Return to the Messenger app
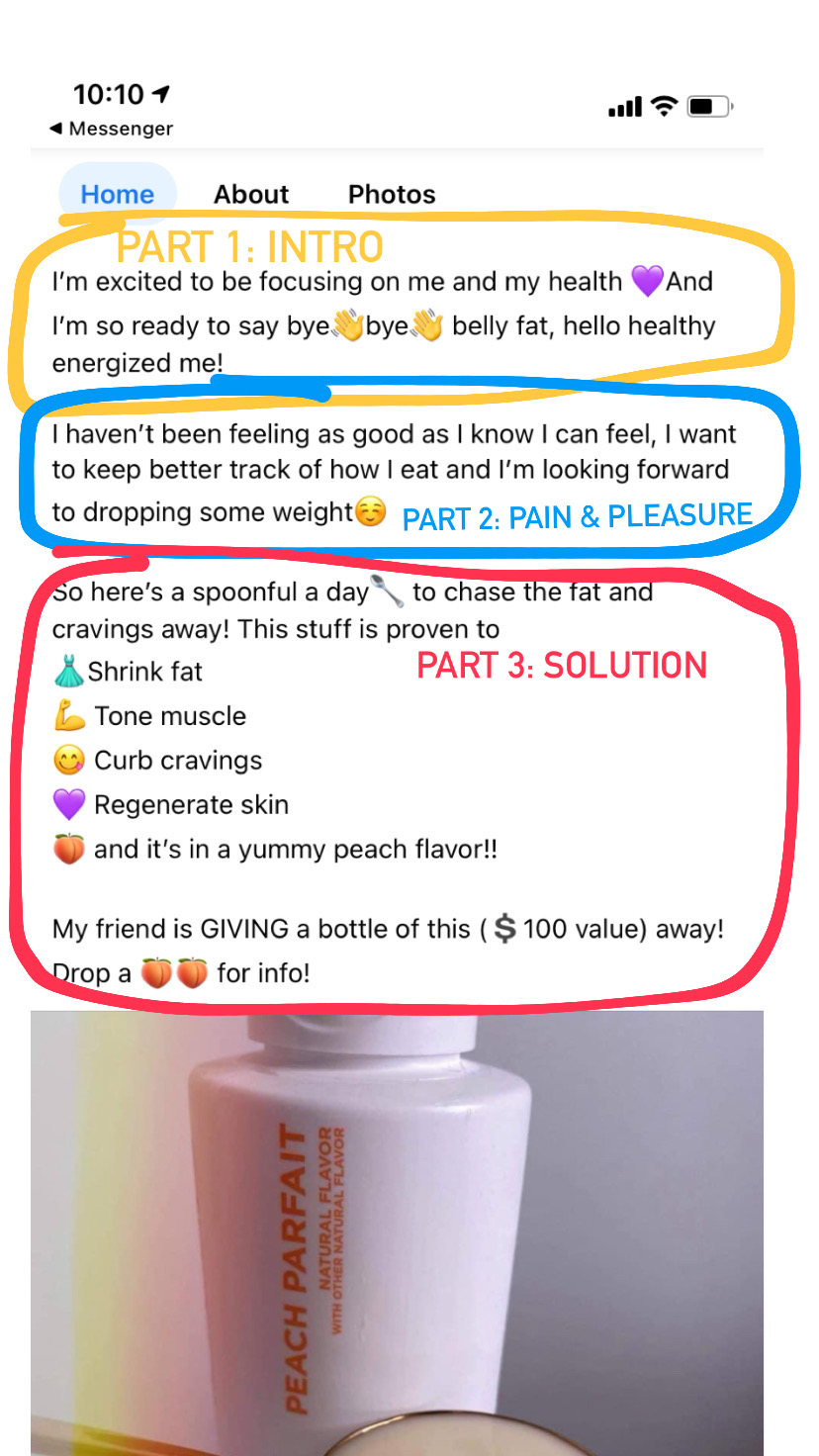 (111, 129)
